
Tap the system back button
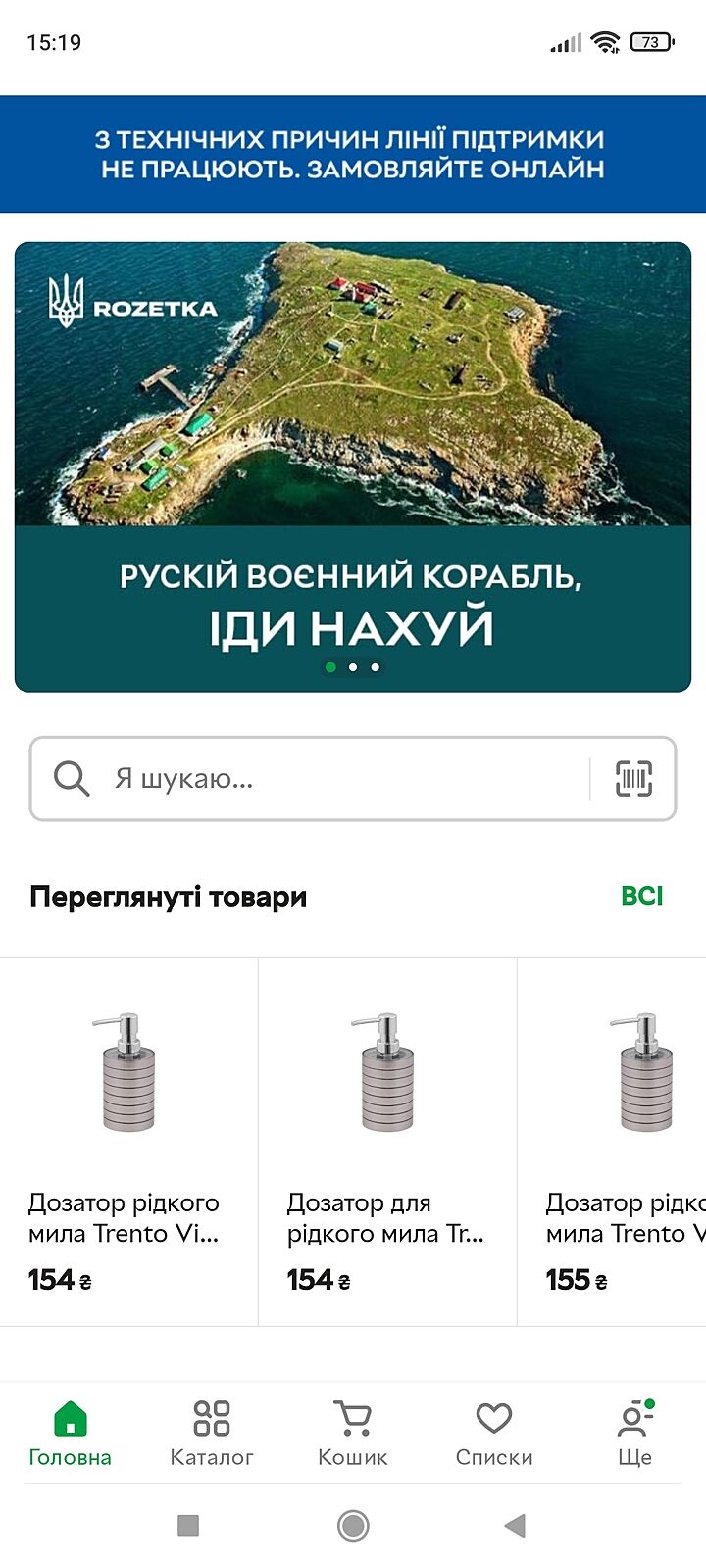[x=516, y=1525]
